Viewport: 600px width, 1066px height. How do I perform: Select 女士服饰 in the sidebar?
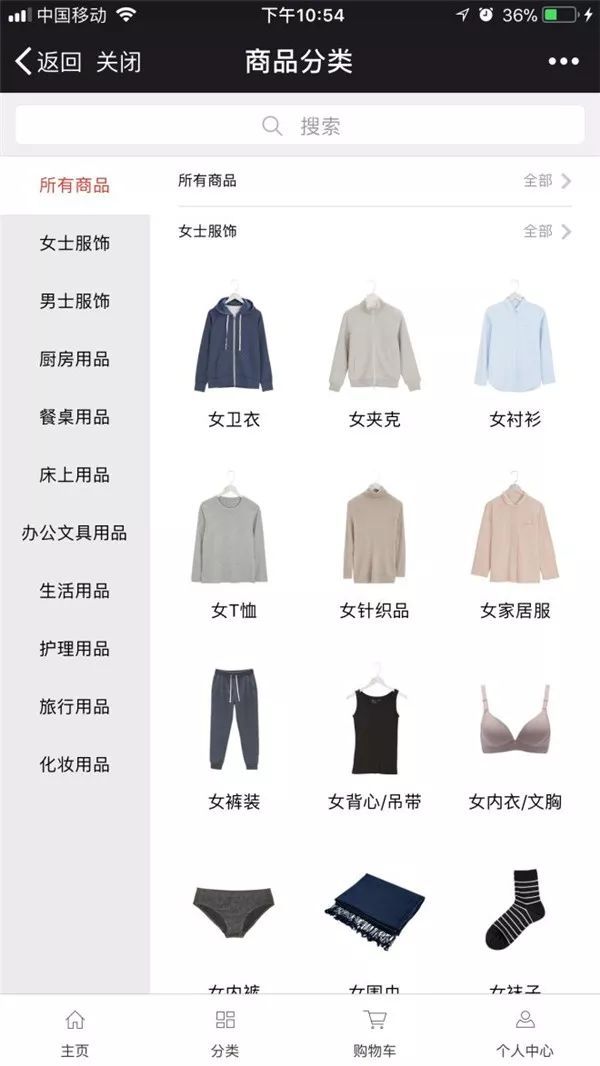[75, 243]
